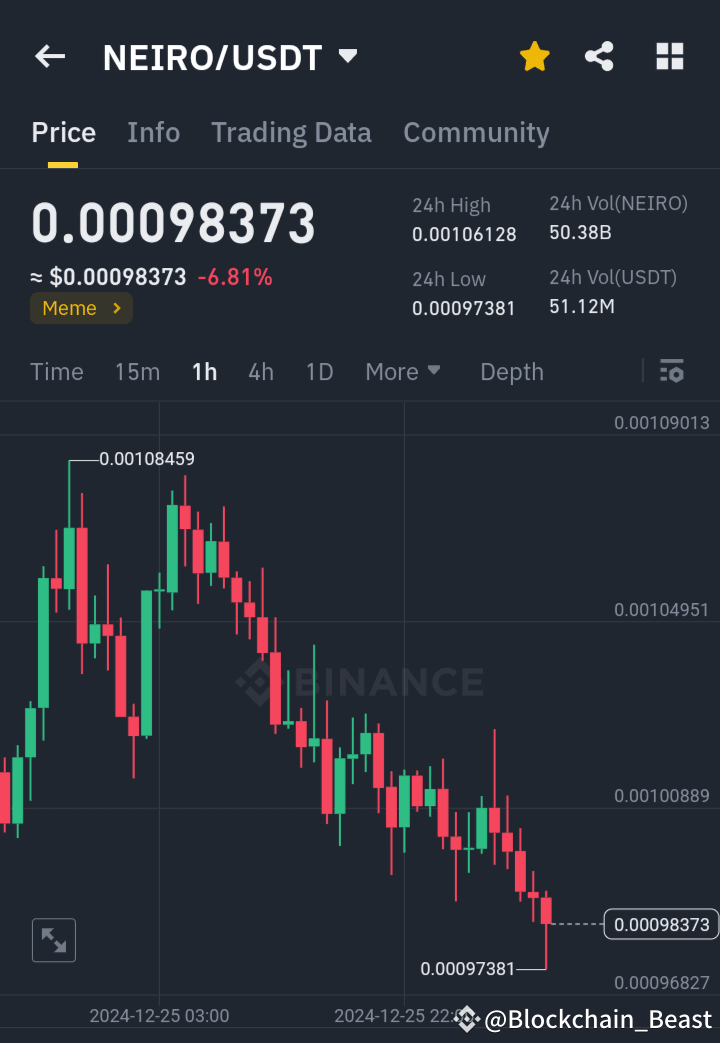Tap the Meme category tag
The height and width of the screenshot is (1043, 720).
point(80,308)
